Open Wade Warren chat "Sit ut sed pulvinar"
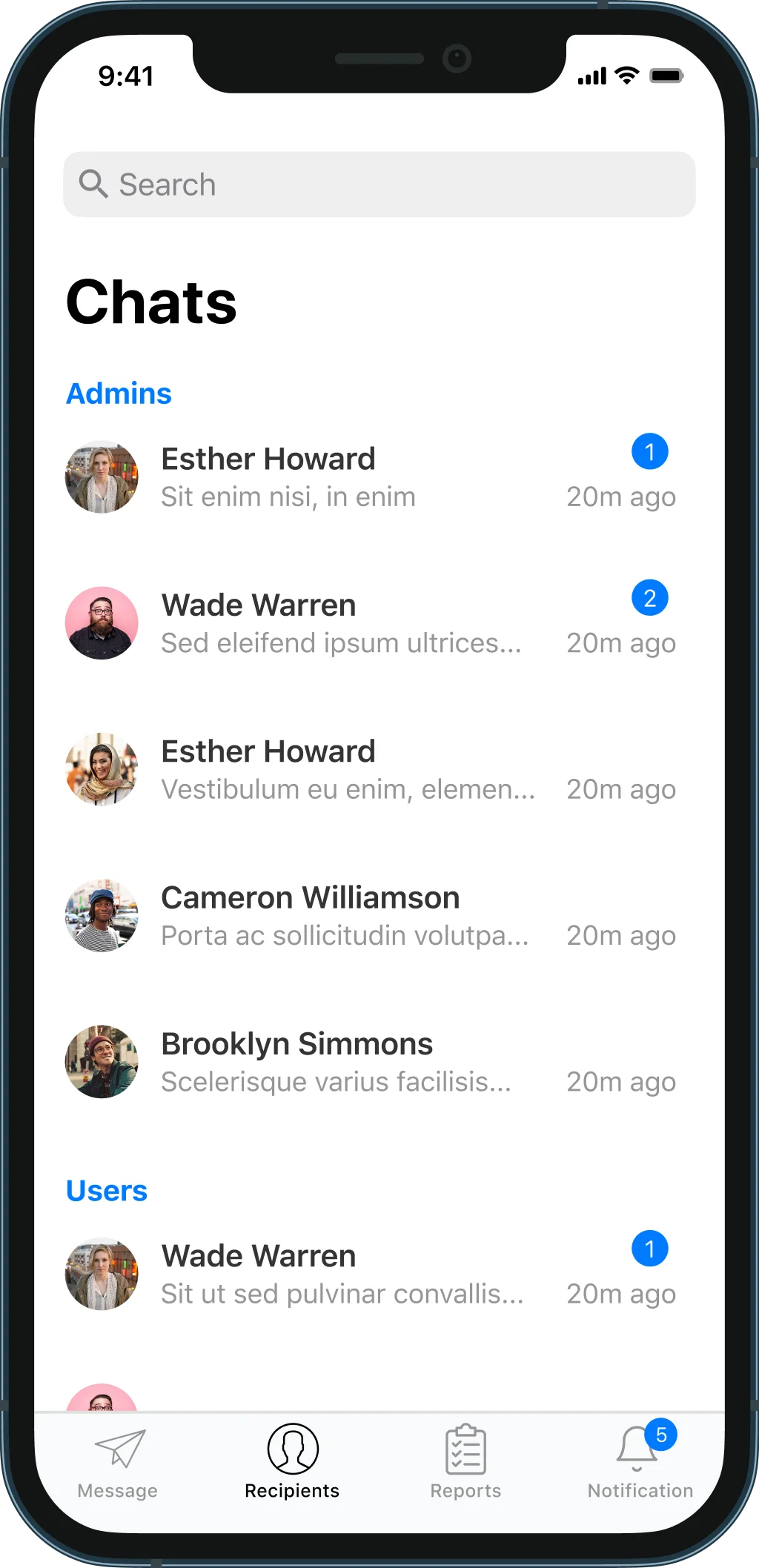Screen dimensions: 759x1568 (x=371, y=1274)
